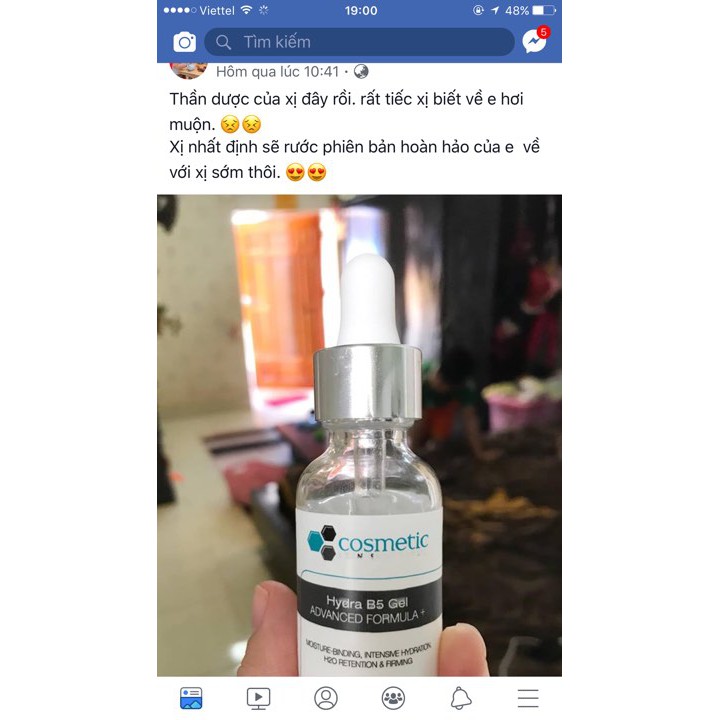The image size is (720, 720).
Task: Go to the profile tab
Action: click(326, 698)
